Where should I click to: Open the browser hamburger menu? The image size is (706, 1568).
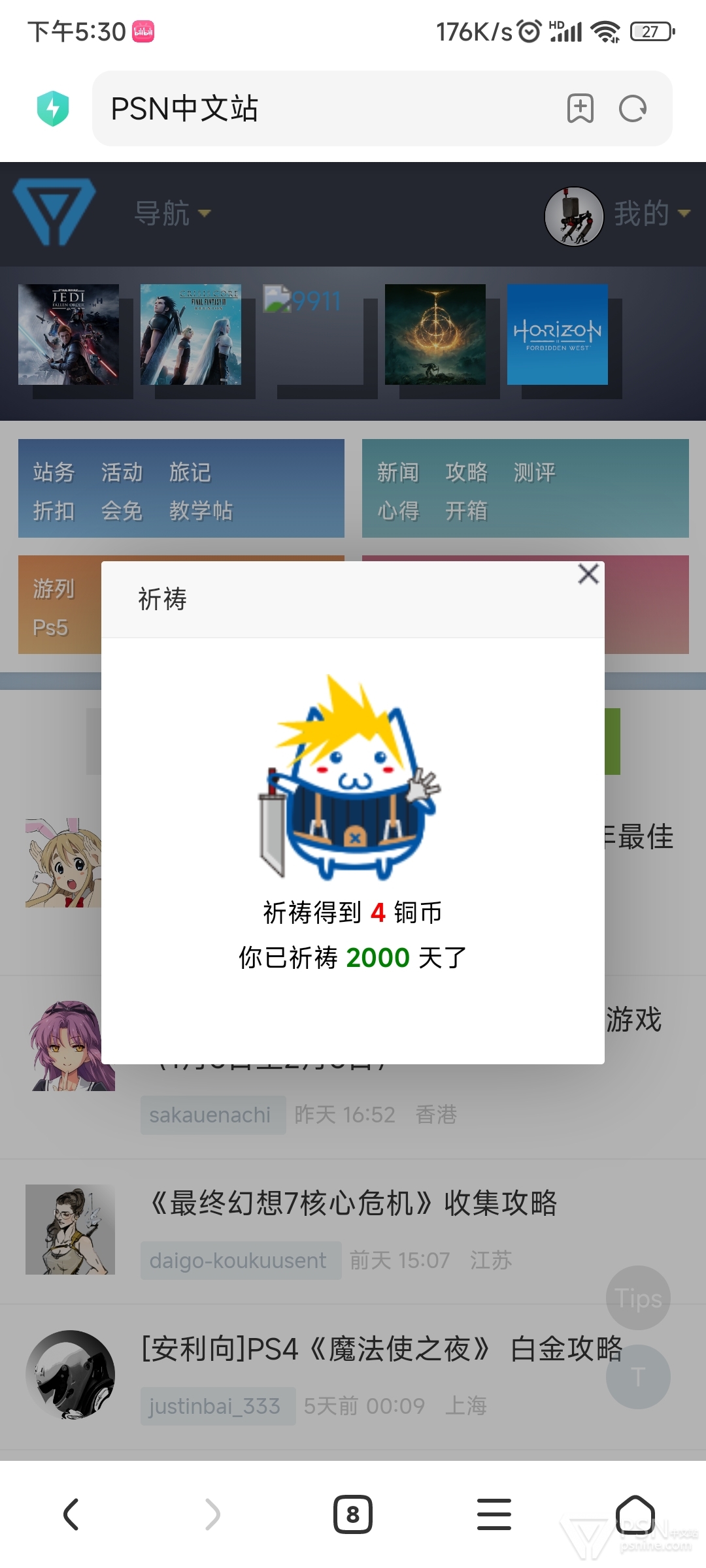click(x=494, y=1514)
